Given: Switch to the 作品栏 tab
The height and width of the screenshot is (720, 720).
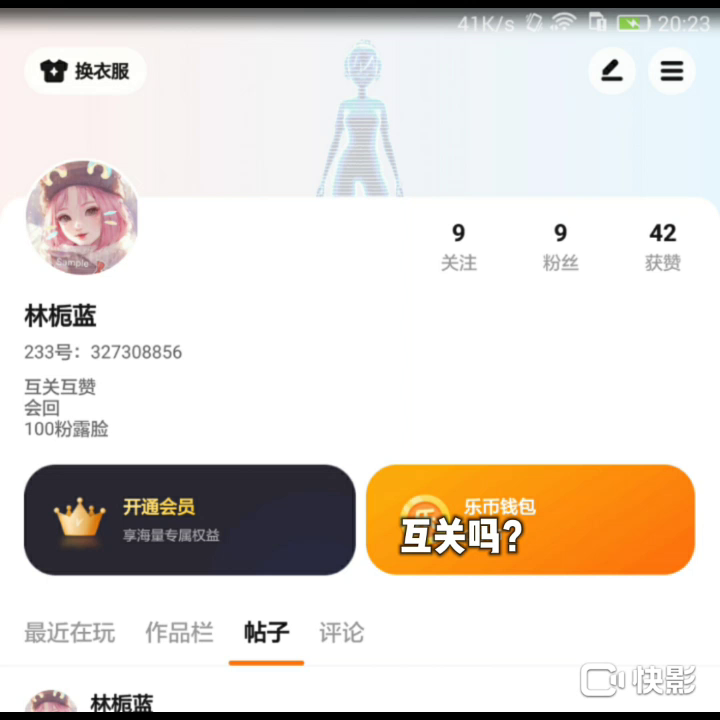Looking at the screenshot, I should 179,632.
